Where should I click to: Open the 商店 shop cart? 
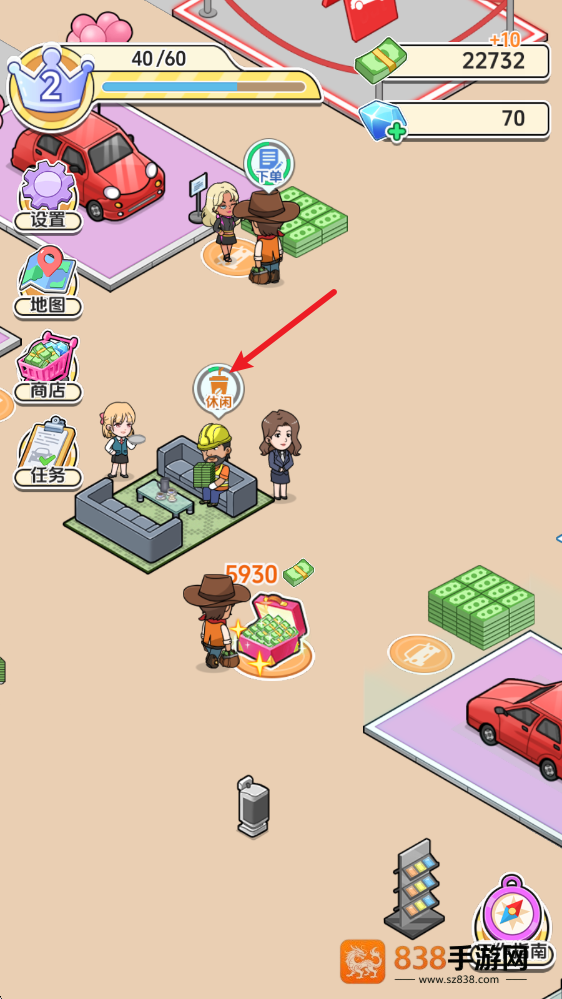pos(48,368)
